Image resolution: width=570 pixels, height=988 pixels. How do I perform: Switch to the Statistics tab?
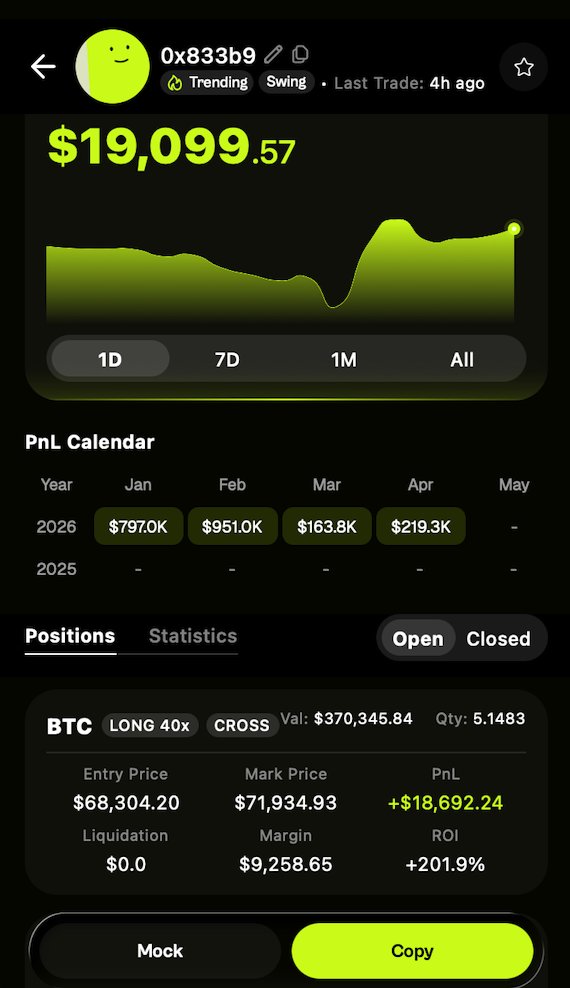coord(193,636)
